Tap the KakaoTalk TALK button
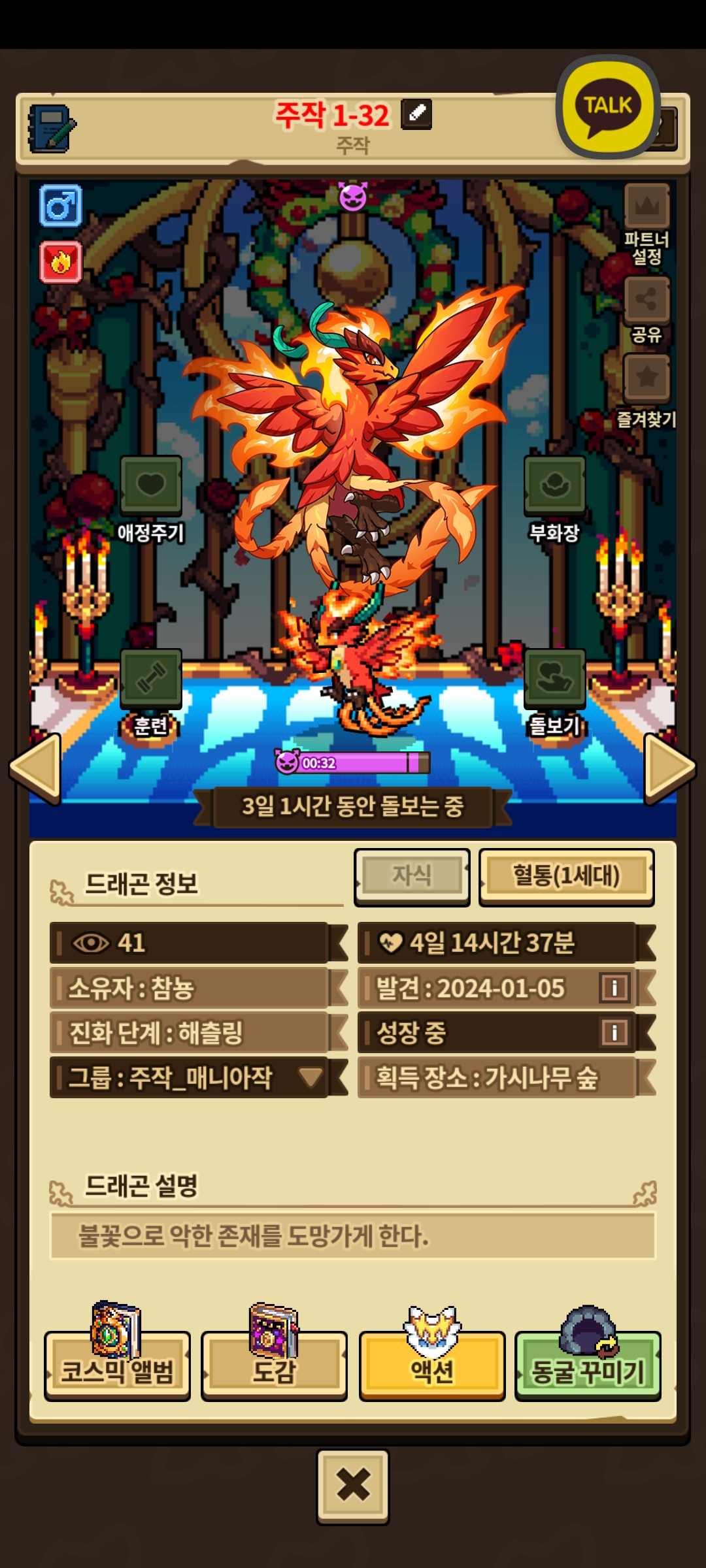 (x=607, y=108)
